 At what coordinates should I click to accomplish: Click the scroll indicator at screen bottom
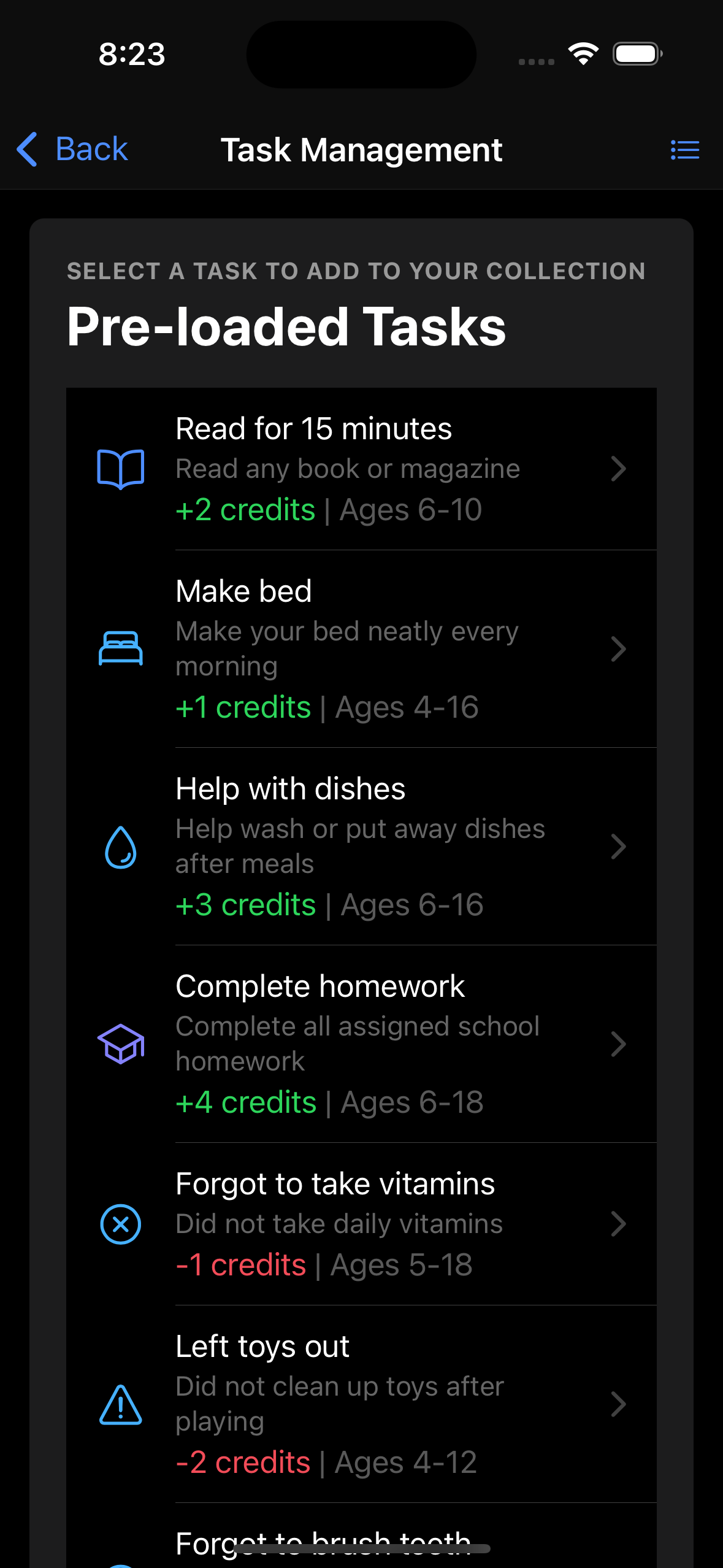click(361, 1547)
